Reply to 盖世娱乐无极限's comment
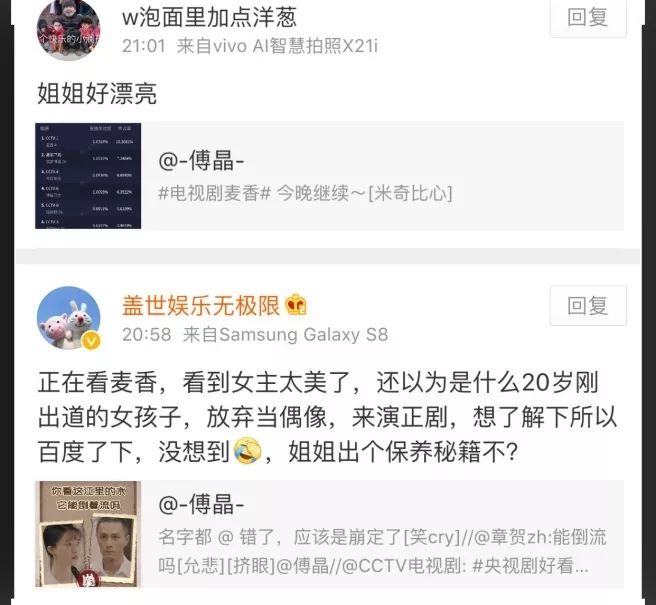 coord(588,305)
